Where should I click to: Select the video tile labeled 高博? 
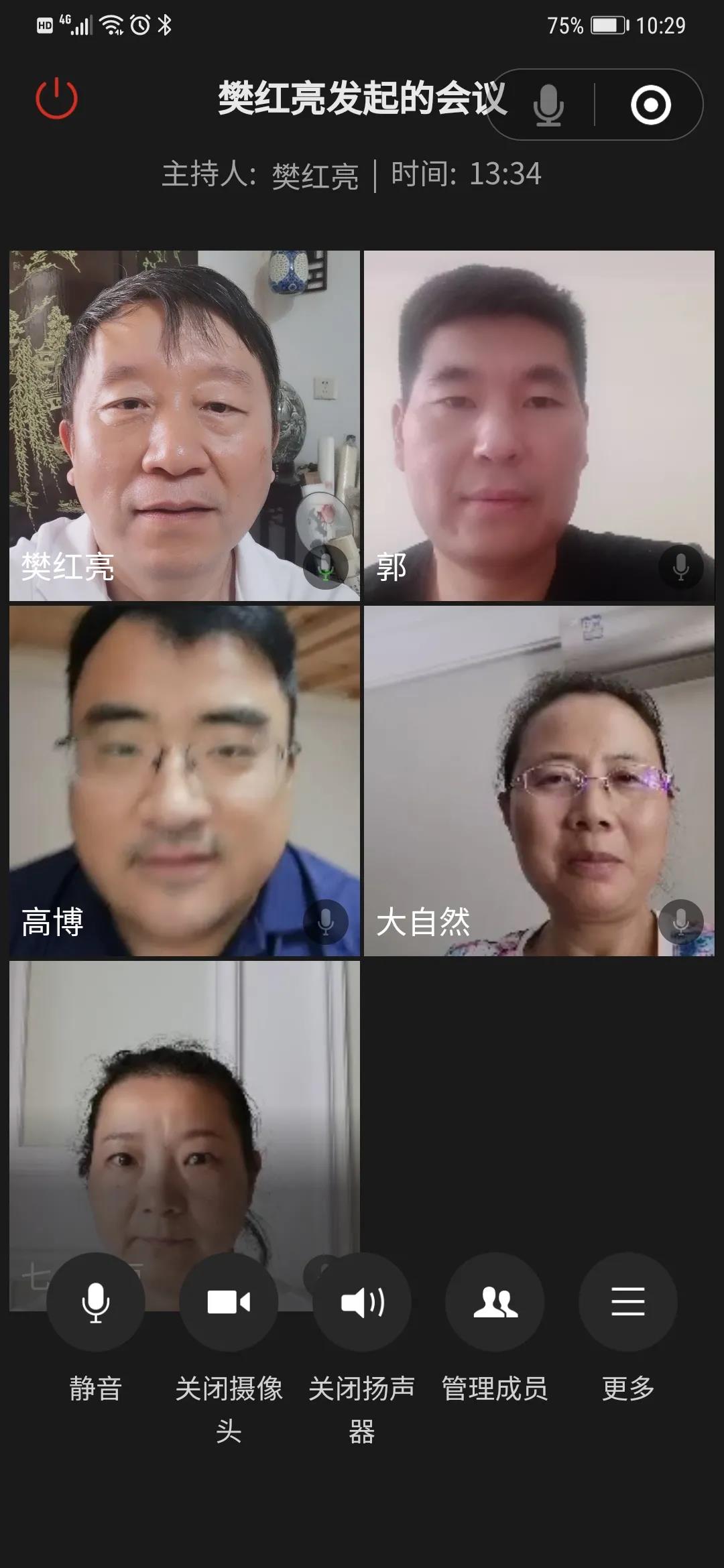(184, 781)
